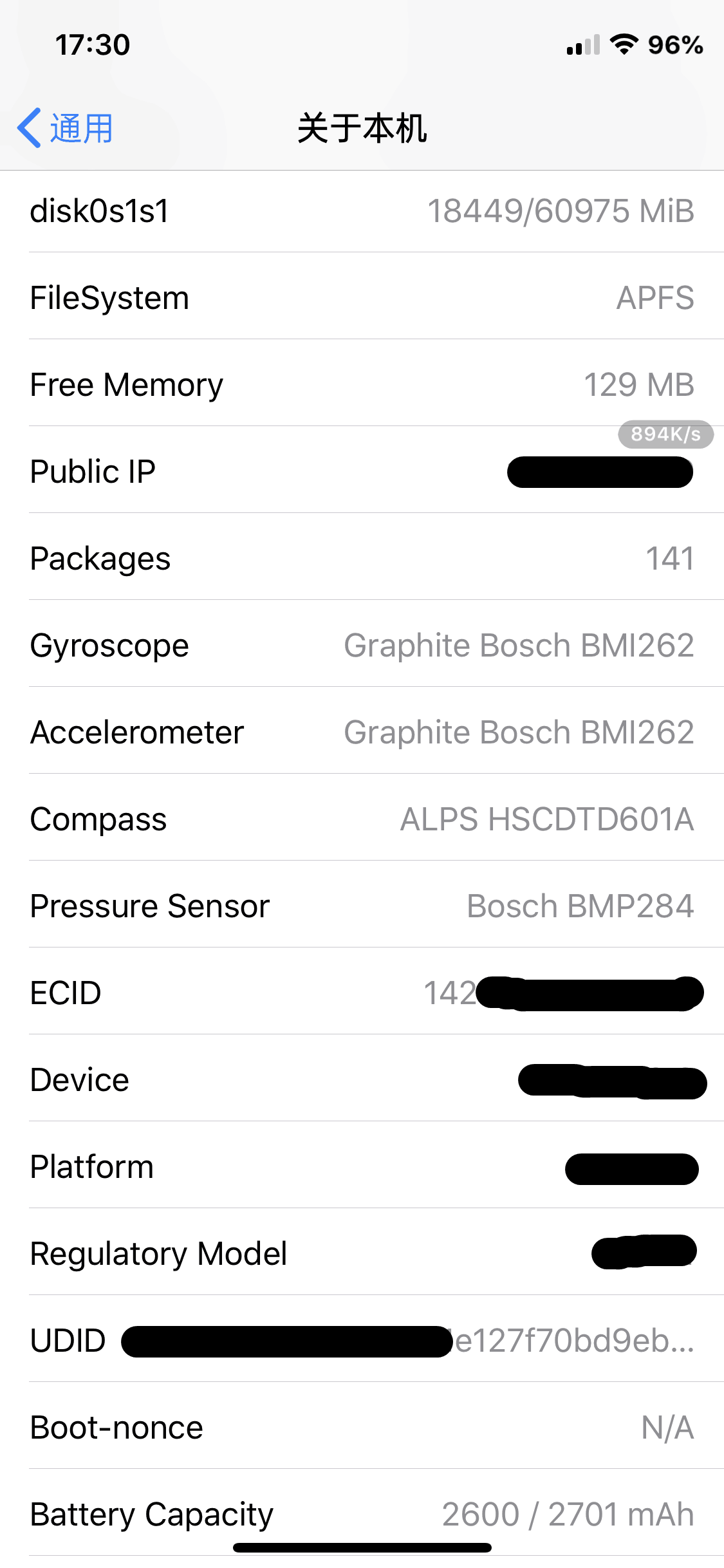
Task: Go back to 通用 settings
Action: [65, 128]
